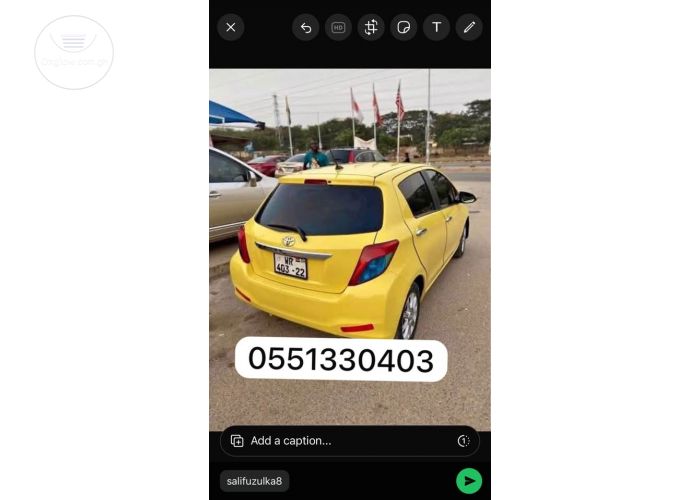This screenshot has width=700, height=500.
Task: Open the text tool
Action: (436, 27)
